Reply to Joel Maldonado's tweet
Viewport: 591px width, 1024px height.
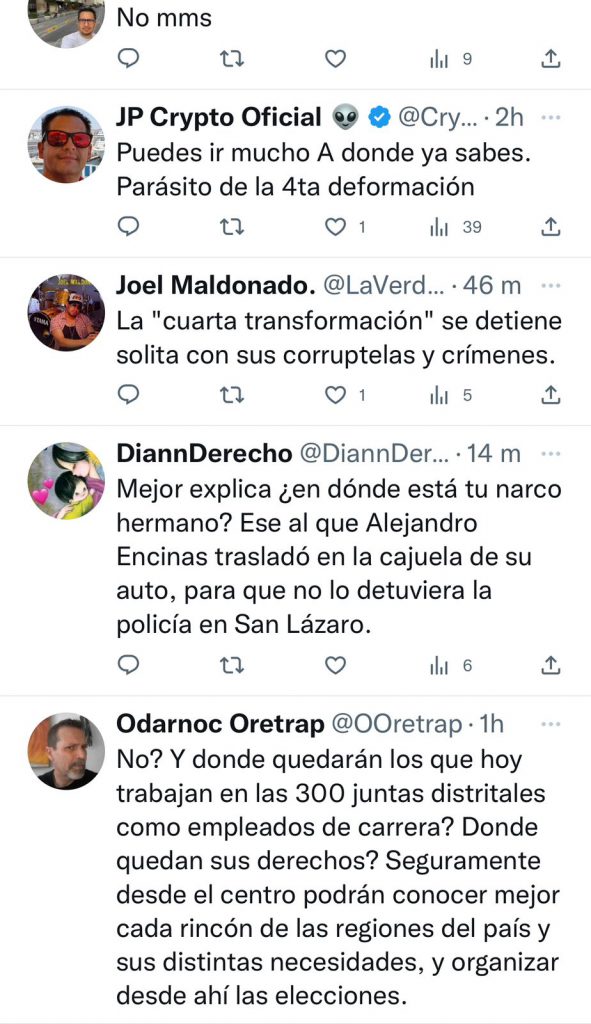click(128, 394)
